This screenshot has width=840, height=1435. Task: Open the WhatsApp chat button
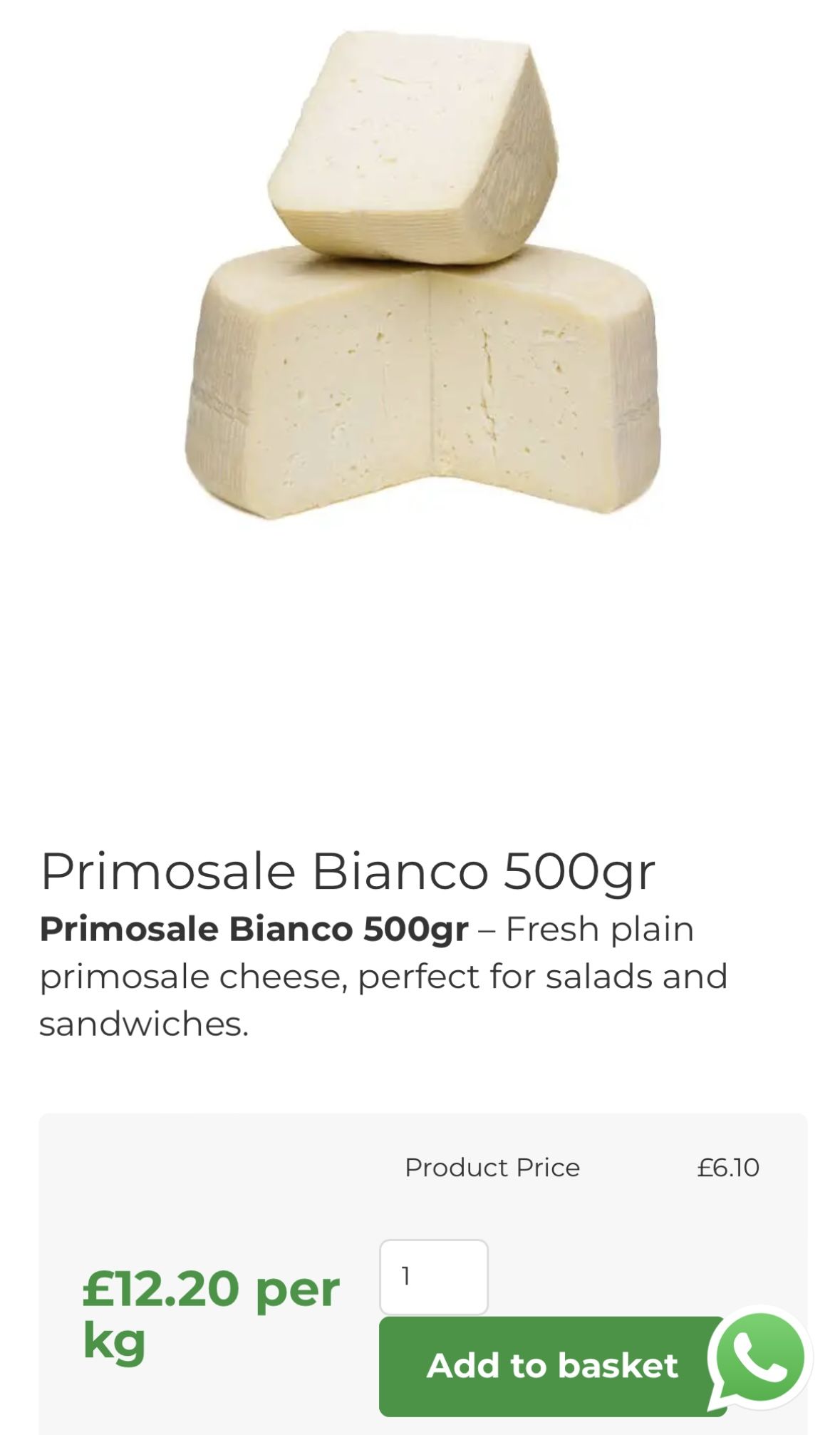pos(760,1358)
